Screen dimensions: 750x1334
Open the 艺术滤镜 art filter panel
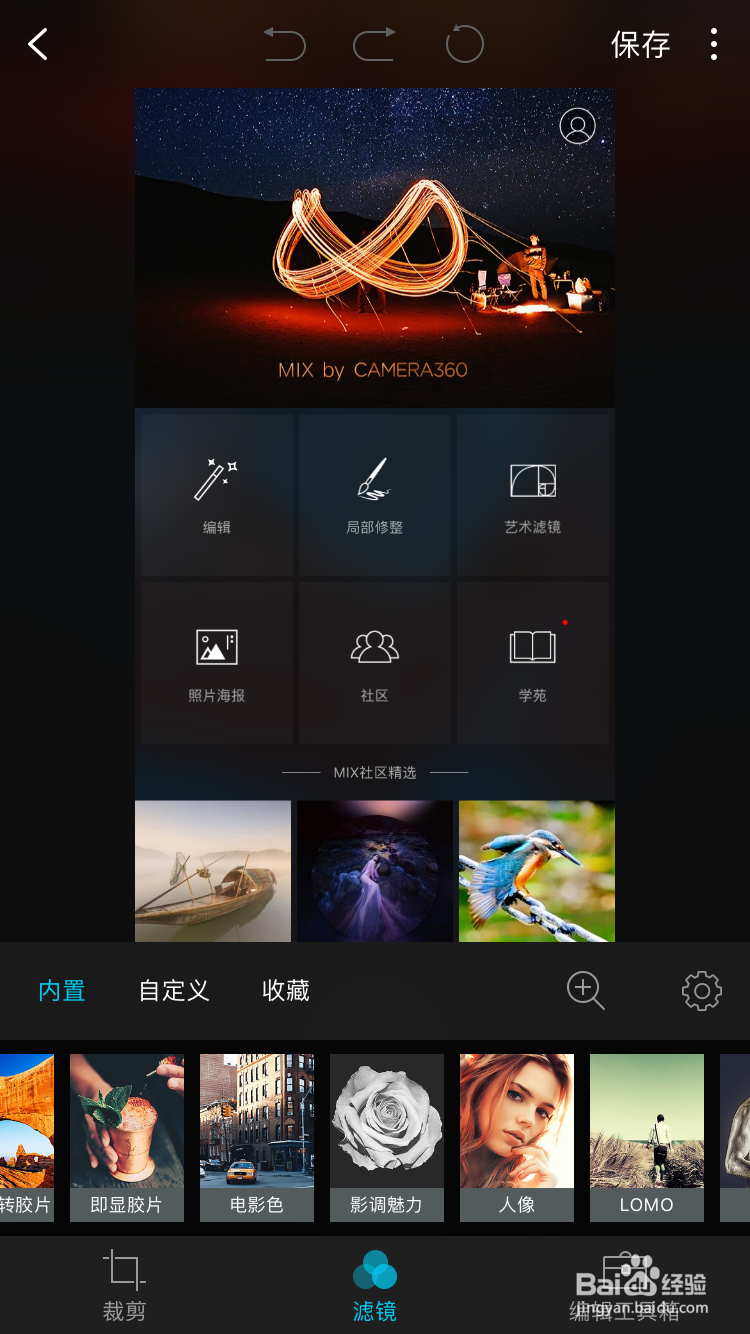click(x=532, y=493)
